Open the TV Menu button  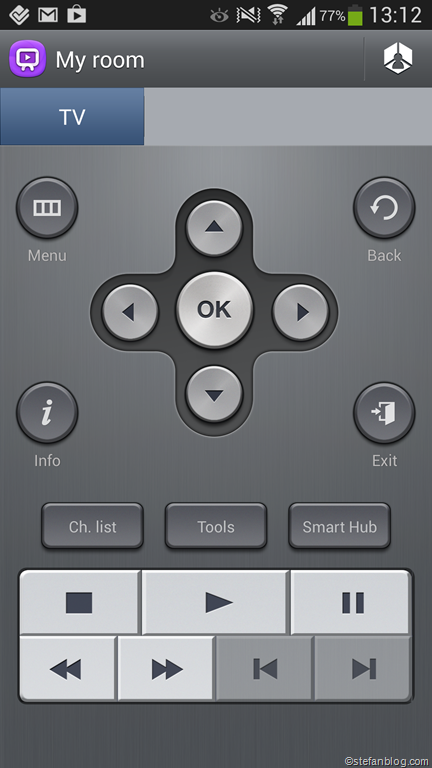[x=47, y=208]
